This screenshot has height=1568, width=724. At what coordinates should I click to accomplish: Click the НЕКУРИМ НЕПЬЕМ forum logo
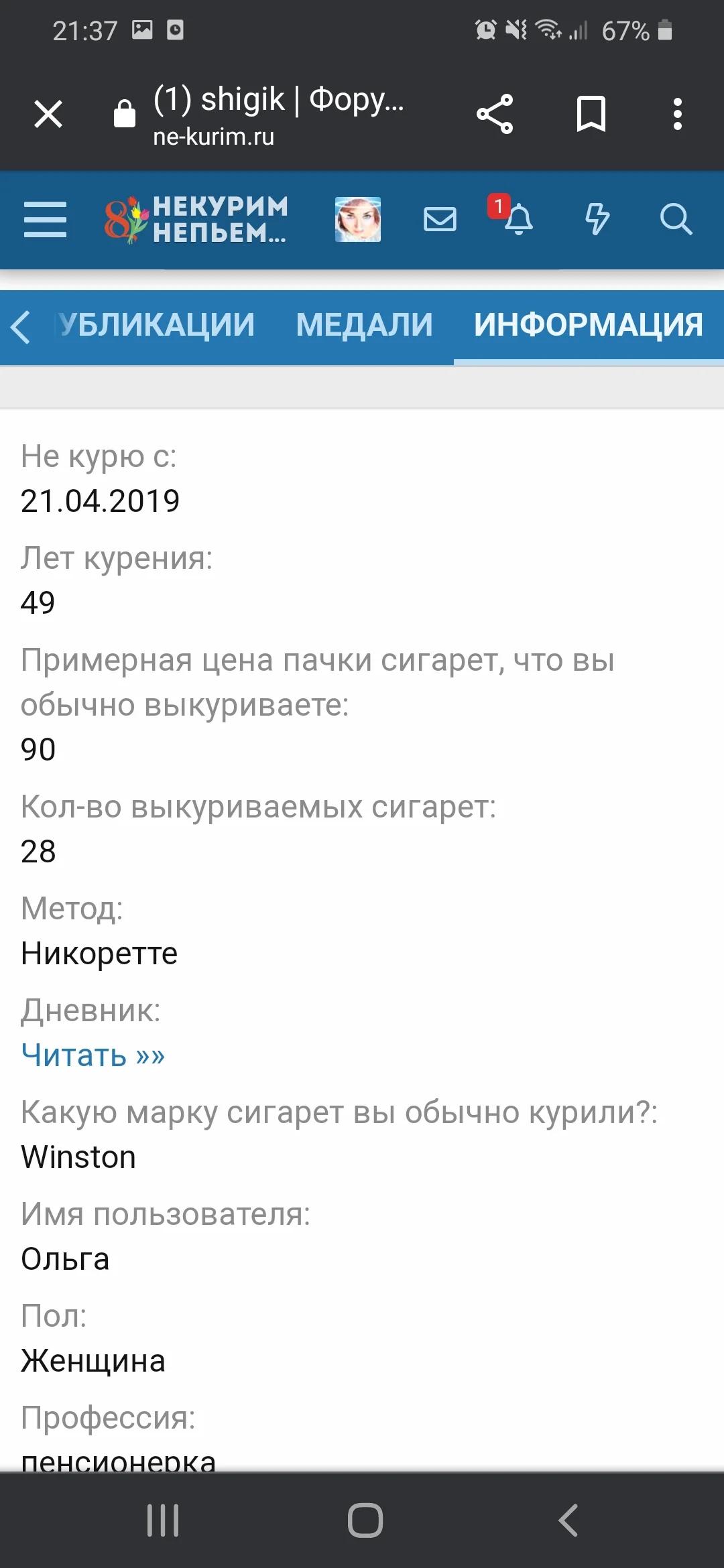click(196, 219)
